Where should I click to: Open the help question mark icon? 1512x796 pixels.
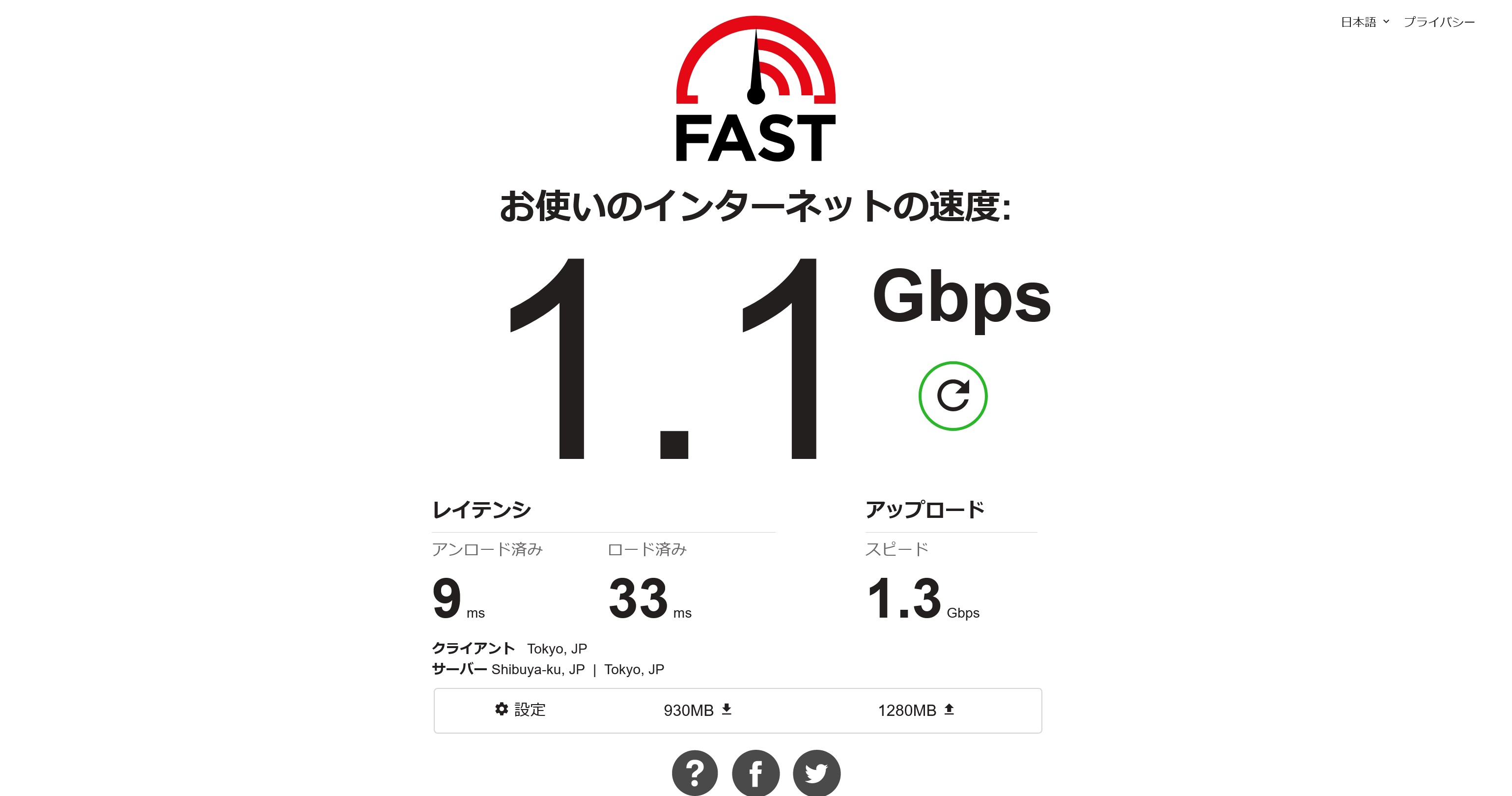(695, 773)
